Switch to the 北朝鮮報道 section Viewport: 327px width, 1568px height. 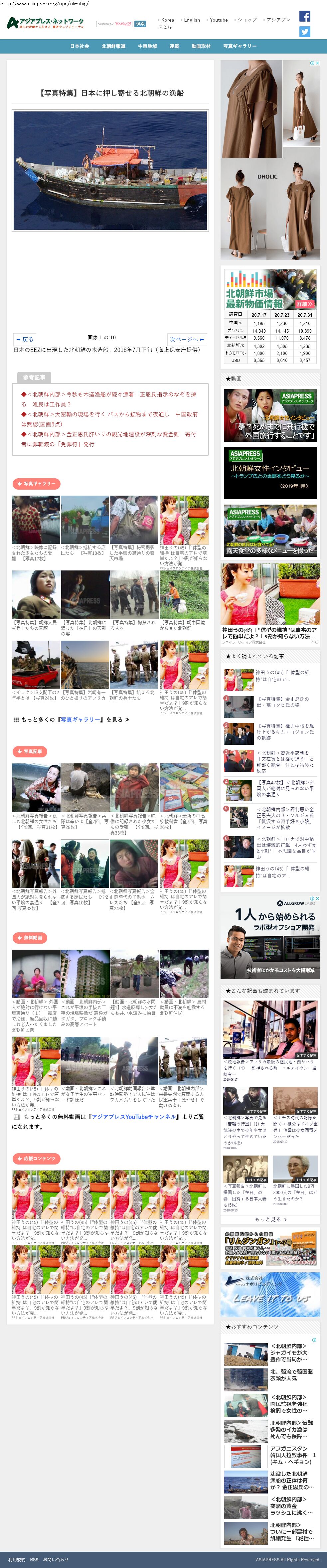click(113, 46)
